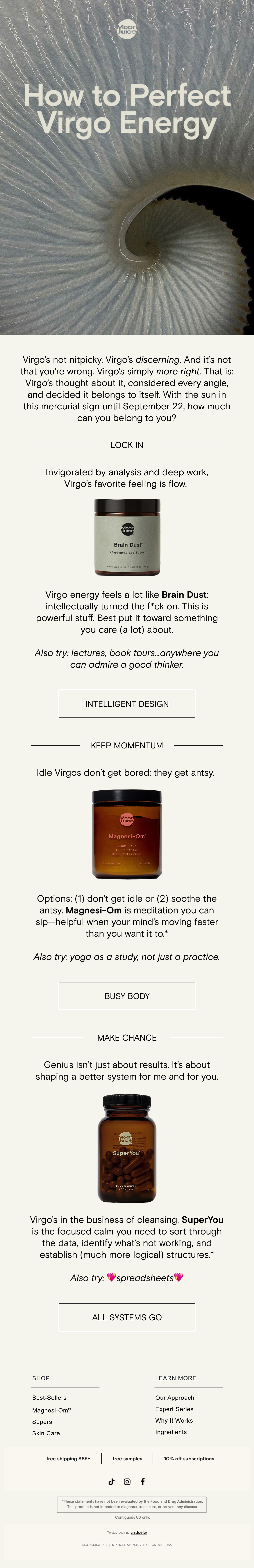This screenshot has height=1568, width=254.
Task: Open the BUSY BODY button
Action: tap(127, 996)
